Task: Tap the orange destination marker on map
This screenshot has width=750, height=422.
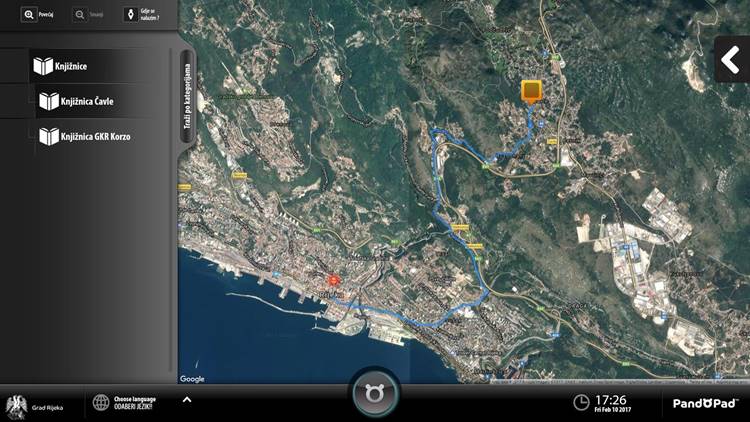Action: pos(531,92)
